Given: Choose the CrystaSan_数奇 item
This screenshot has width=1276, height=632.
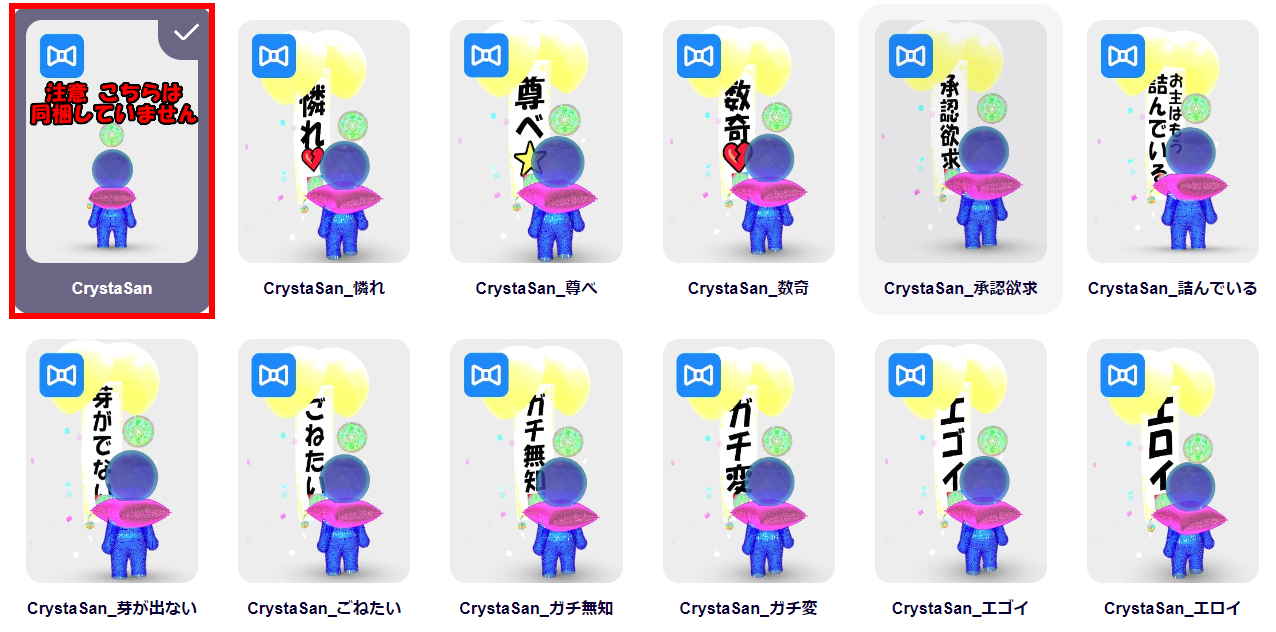Looking at the screenshot, I should pos(748,160).
